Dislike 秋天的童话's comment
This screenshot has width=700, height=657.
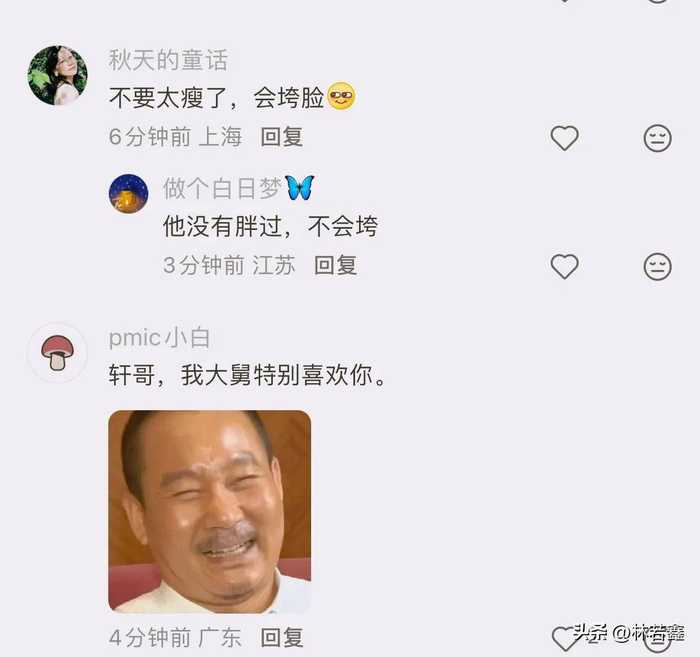coord(657,138)
